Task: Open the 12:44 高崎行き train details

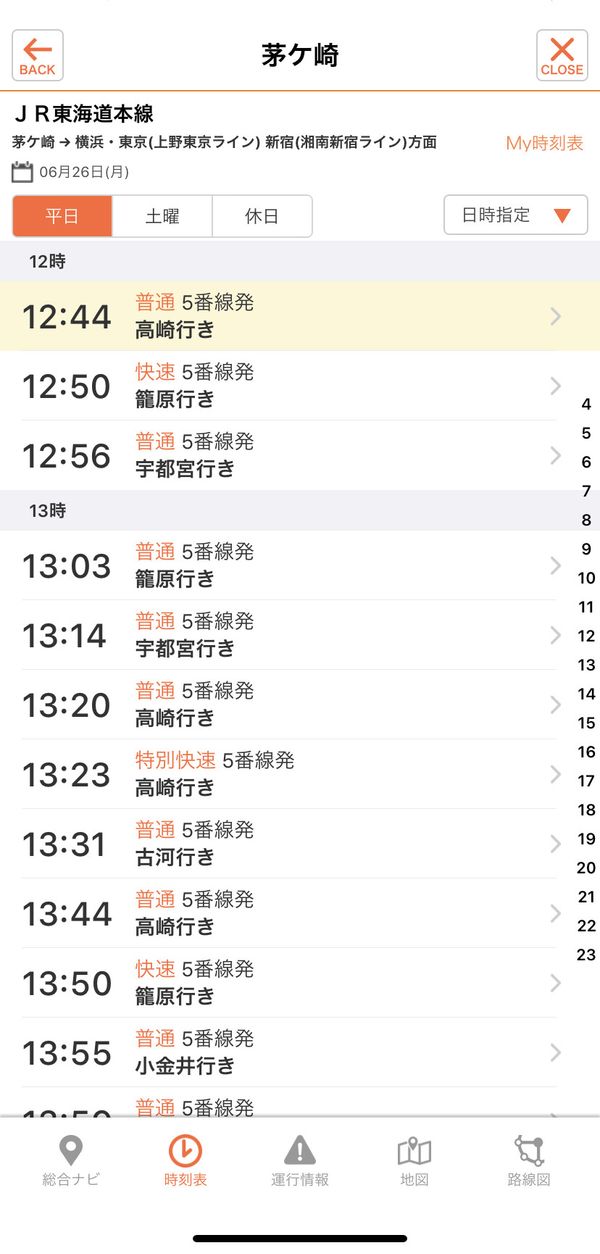Action: [300, 316]
